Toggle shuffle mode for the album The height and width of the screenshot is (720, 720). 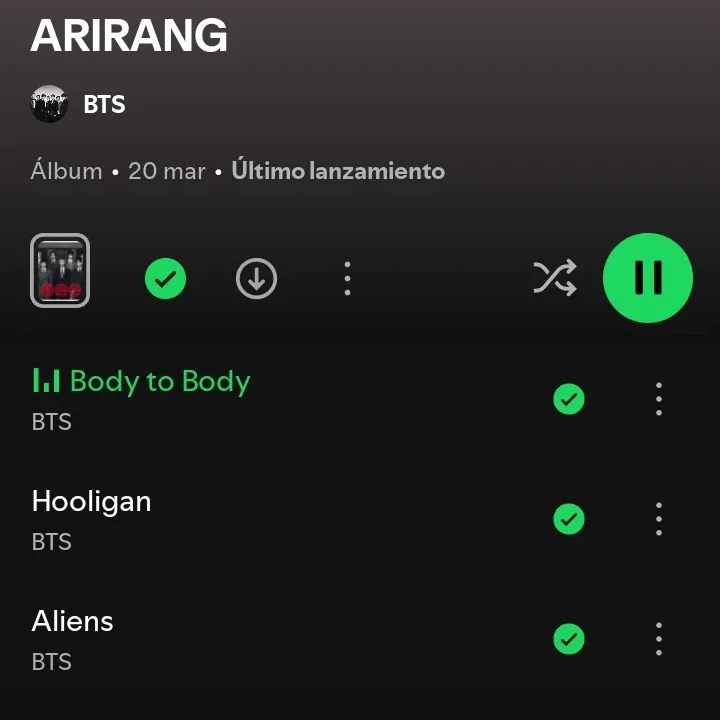tap(554, 278)
